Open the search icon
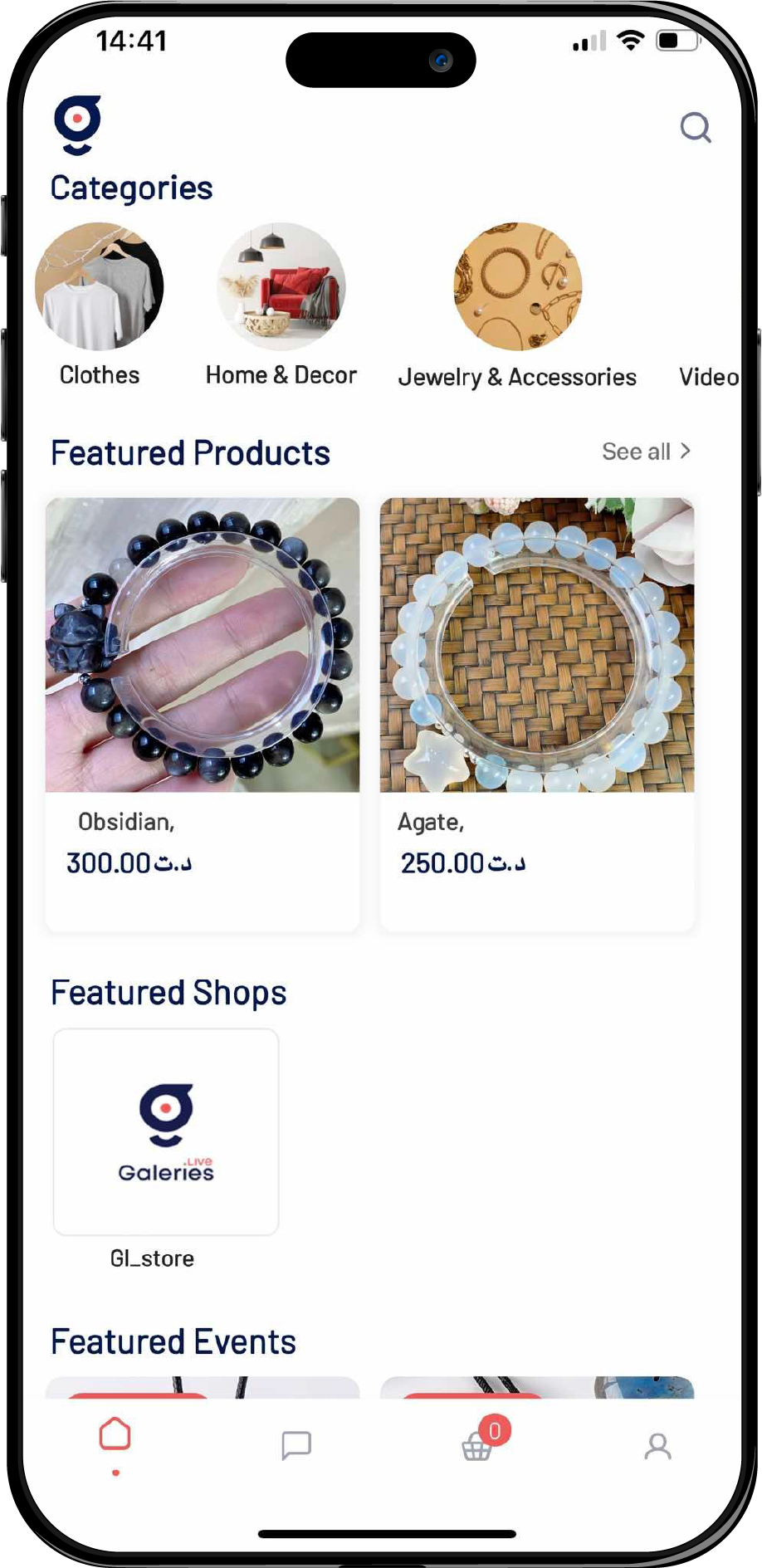The width and height of the screenshot is (762, 1568). click(x=695, y=128)
